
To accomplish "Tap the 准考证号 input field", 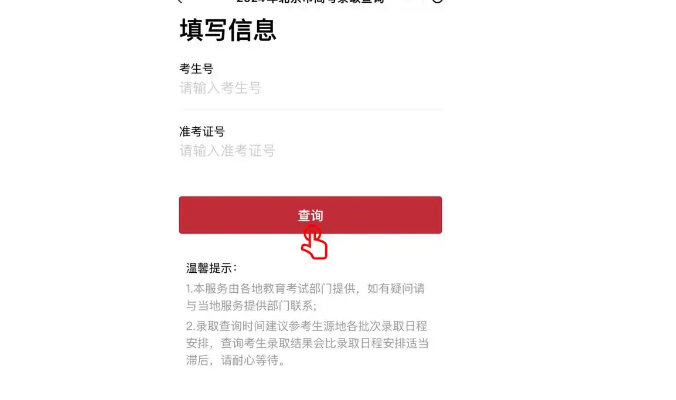I will (x=309, y=151).
